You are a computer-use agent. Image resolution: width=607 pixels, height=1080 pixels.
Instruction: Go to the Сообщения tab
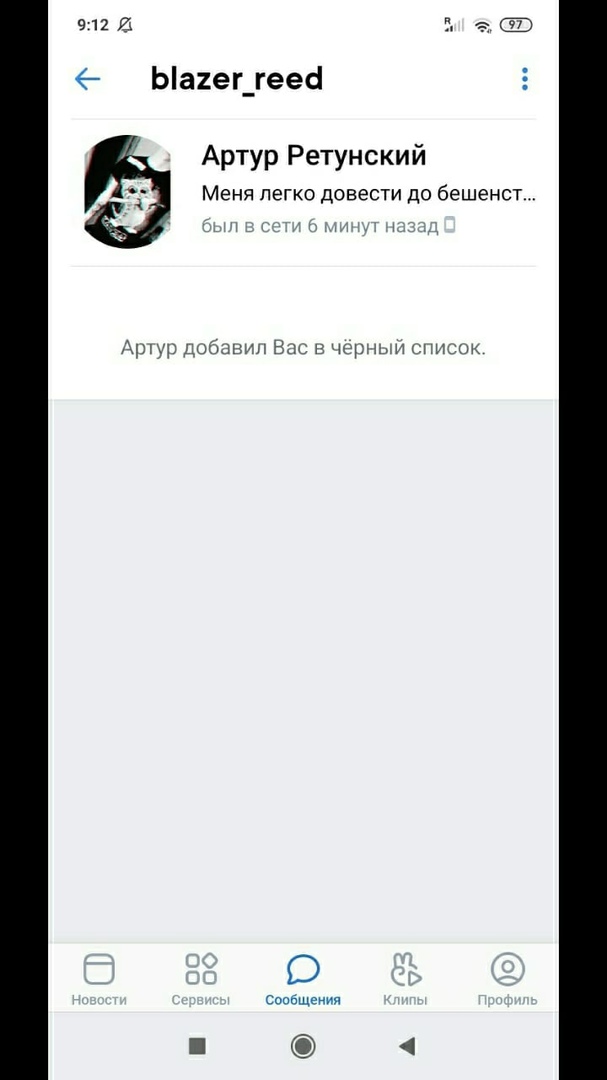pyautogui.click(x=303, y=979)
